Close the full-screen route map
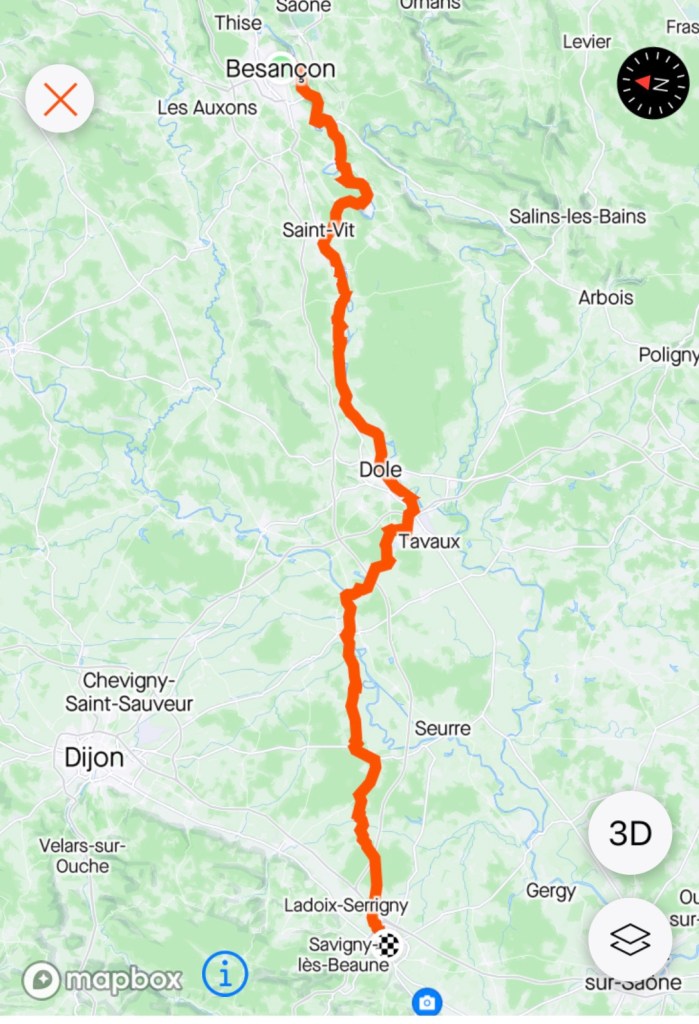This screenshot has height=1024, width=699. (x=60, y=99)
